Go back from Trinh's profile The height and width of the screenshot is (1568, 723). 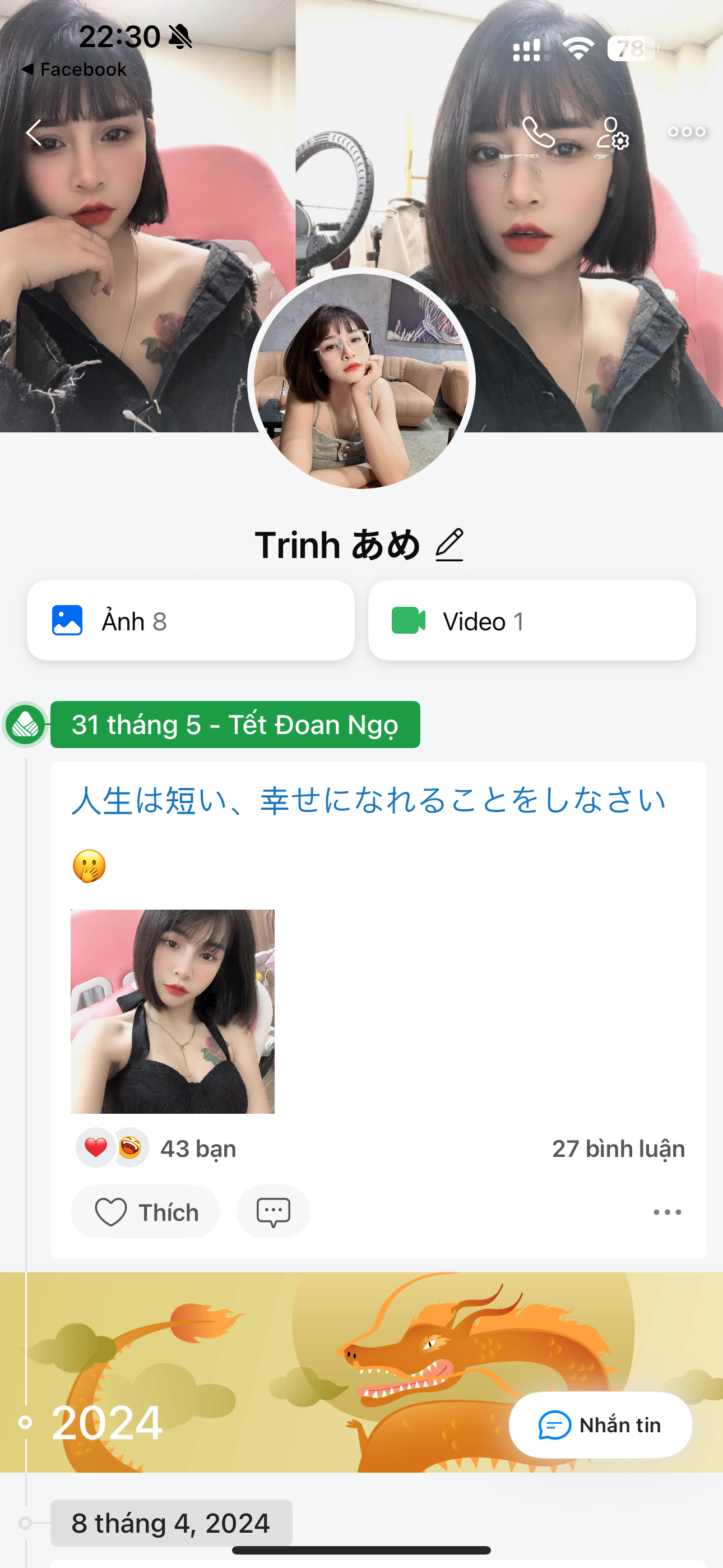[35, 132]
